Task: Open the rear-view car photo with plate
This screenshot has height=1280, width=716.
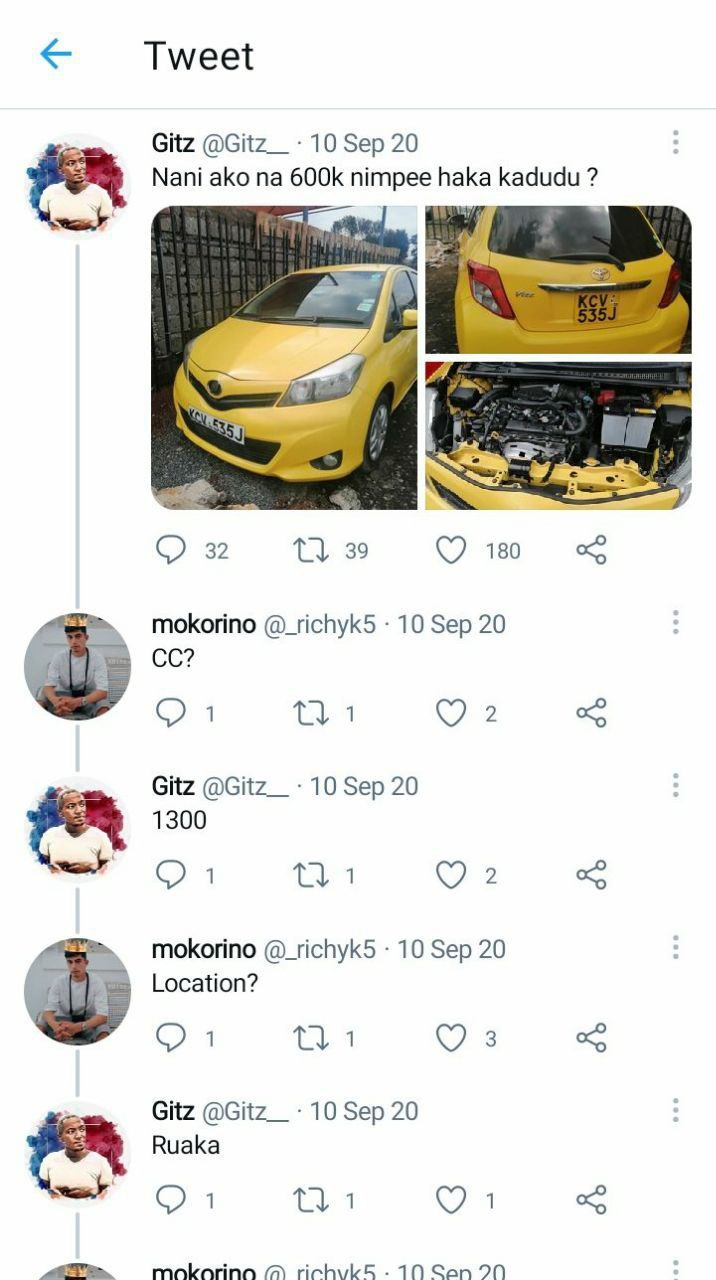Action: (x=558, y=279)
